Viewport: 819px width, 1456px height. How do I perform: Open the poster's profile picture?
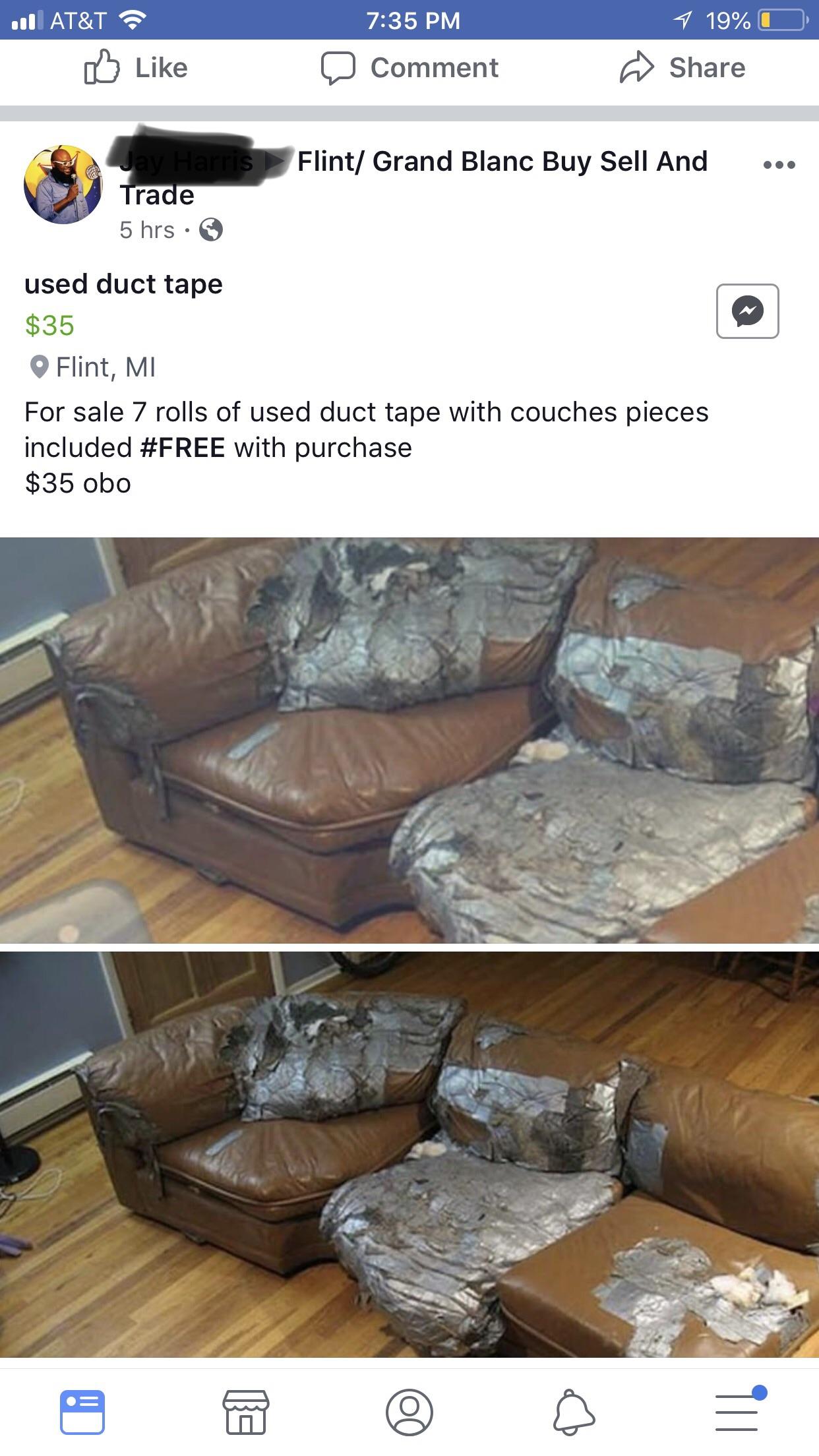coord(63,185)
